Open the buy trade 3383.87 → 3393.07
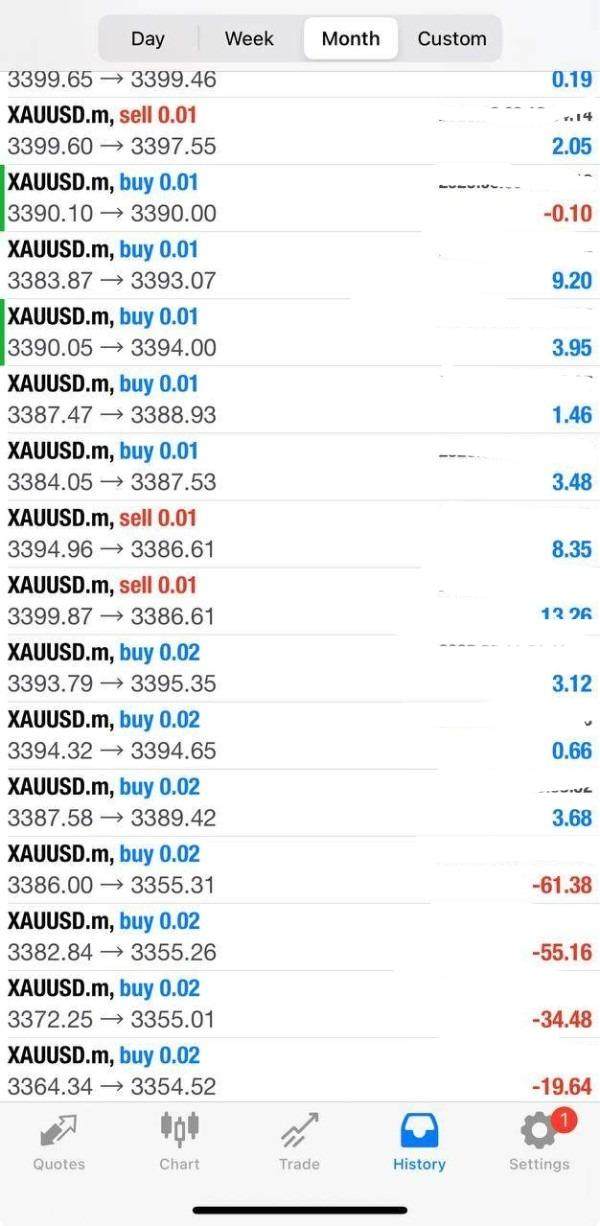The image size is (600, 1226). pyautogui.click(x=300, y=266)
